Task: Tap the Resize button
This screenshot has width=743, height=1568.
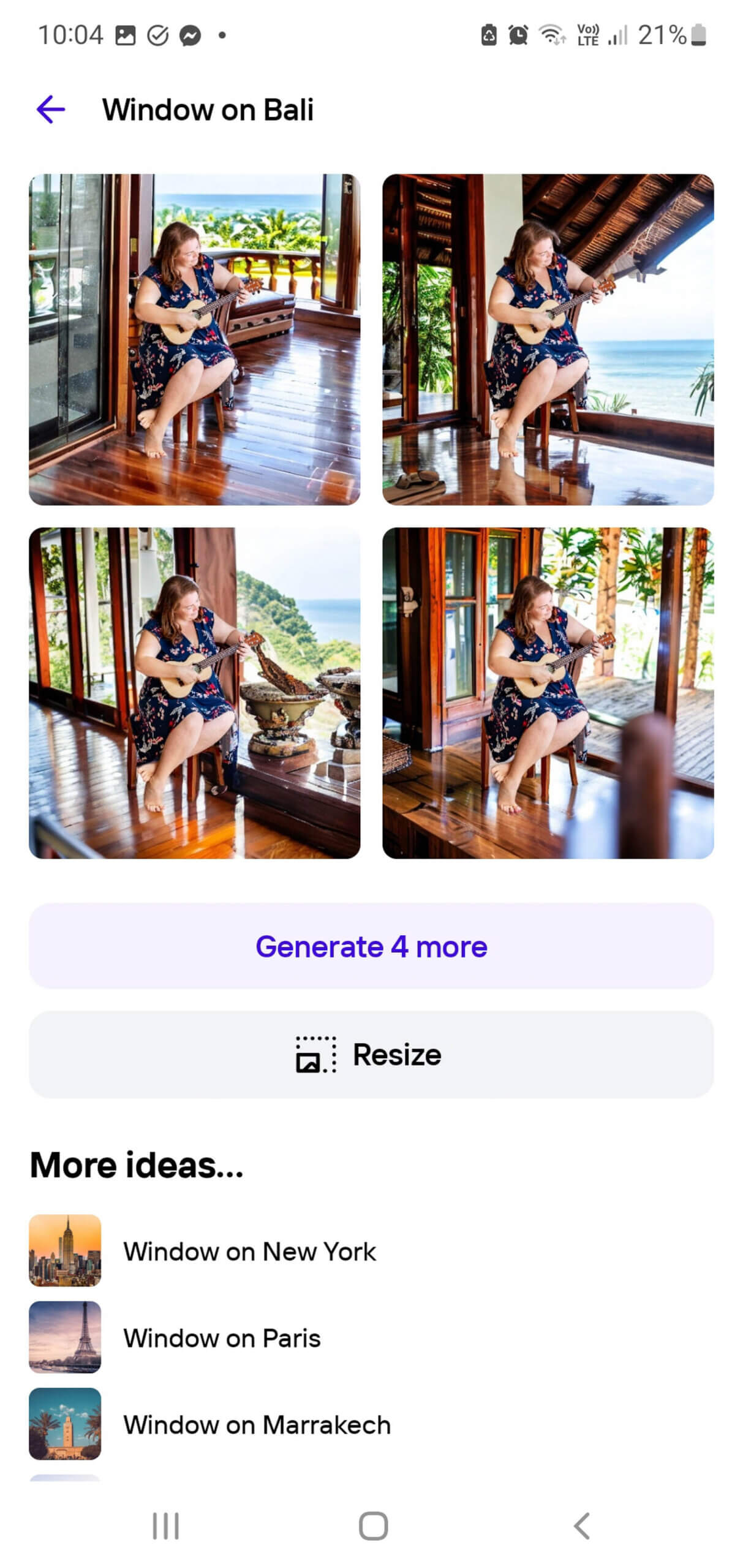Action: [371, 1053]
